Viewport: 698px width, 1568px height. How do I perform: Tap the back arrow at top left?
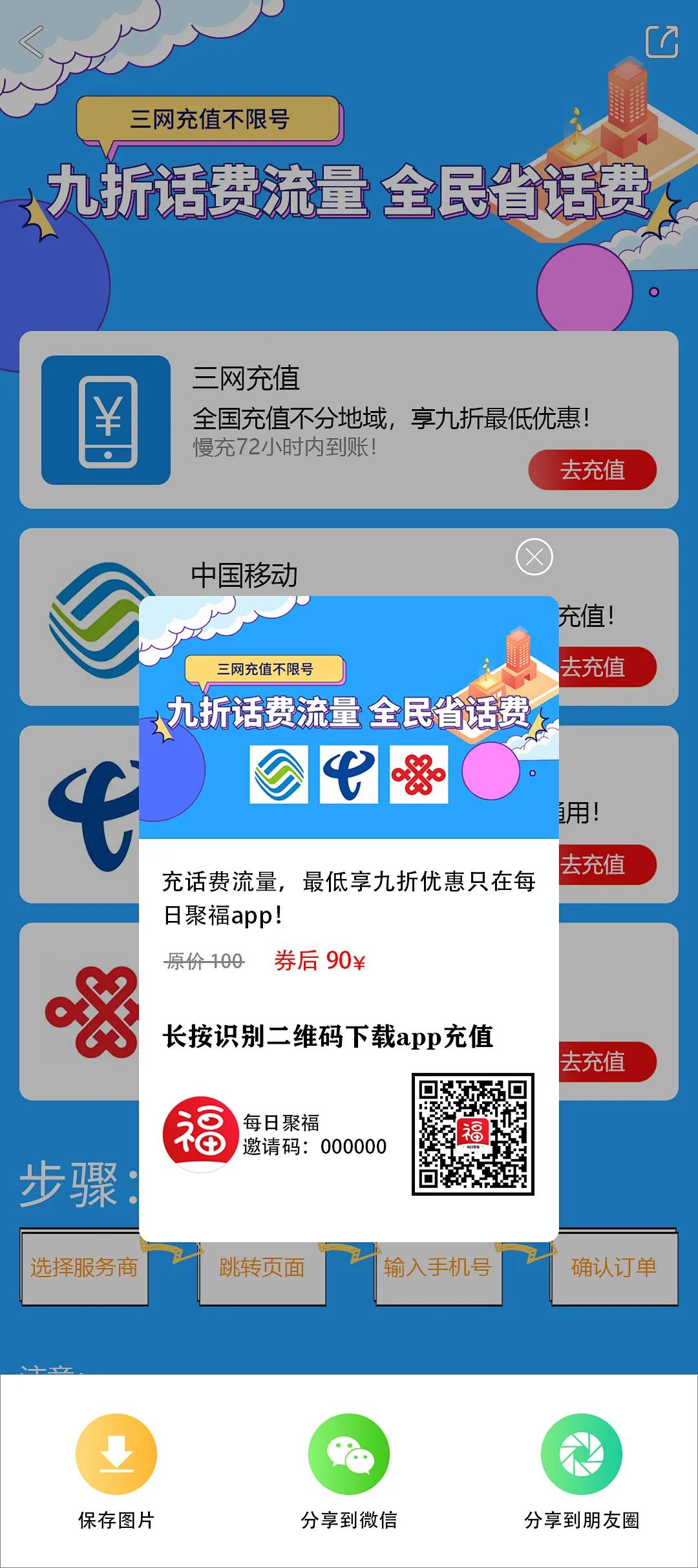click(31, 43)
